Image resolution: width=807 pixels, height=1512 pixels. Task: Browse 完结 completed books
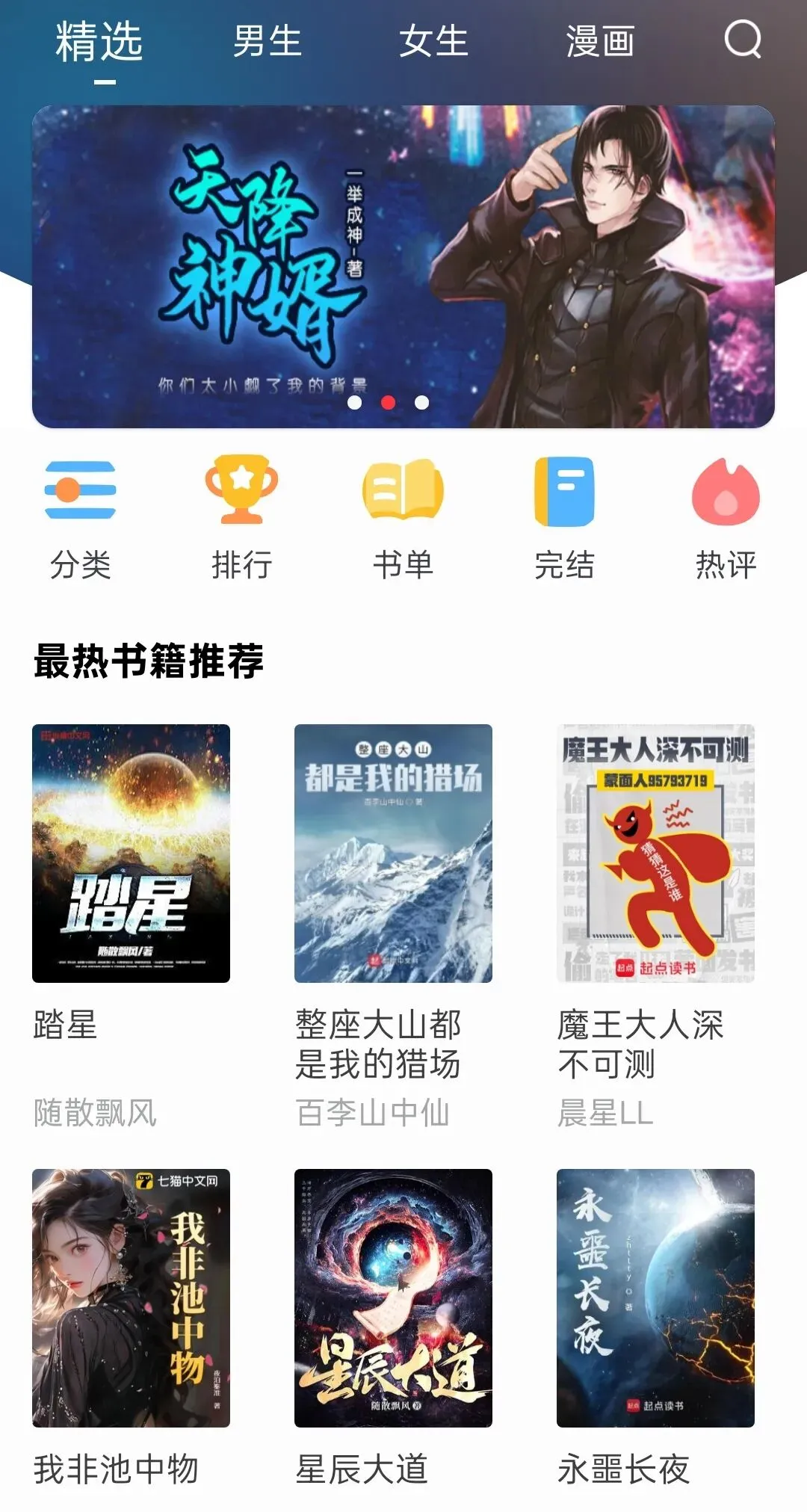(564, 519)
